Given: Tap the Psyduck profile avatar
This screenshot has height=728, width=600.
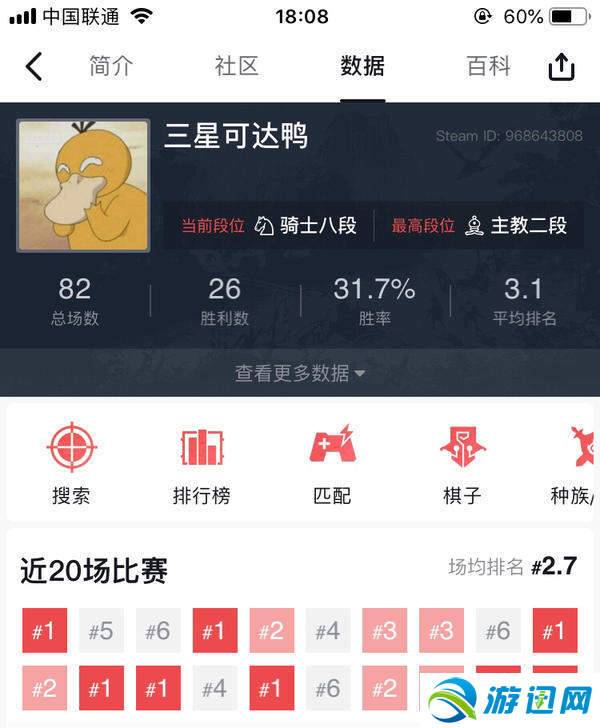Looking at the screenshot, I should pos(83,185).
